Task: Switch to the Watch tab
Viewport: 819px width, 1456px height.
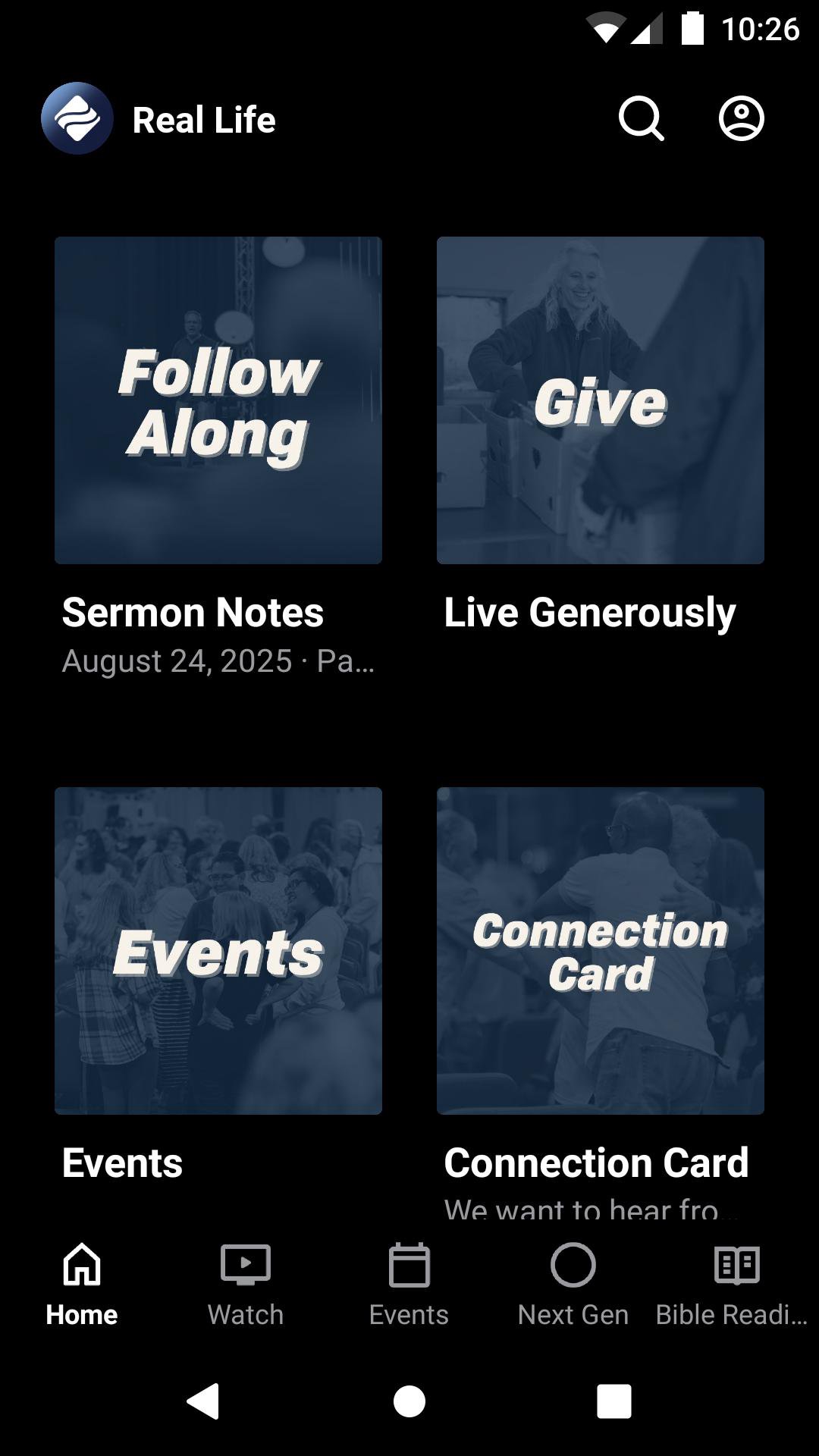Action: [x=246, y=1282]
